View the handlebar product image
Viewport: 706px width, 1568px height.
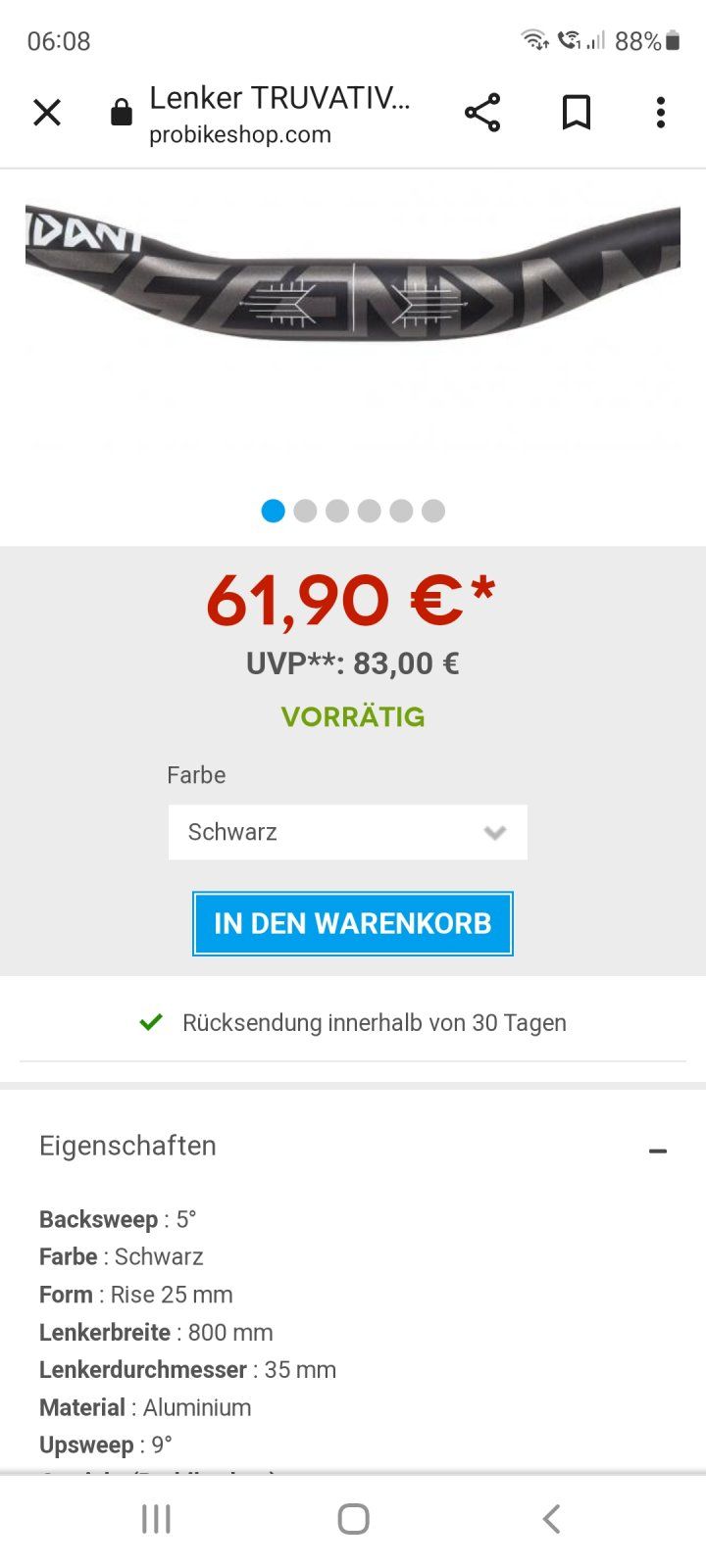pos(353,284)
